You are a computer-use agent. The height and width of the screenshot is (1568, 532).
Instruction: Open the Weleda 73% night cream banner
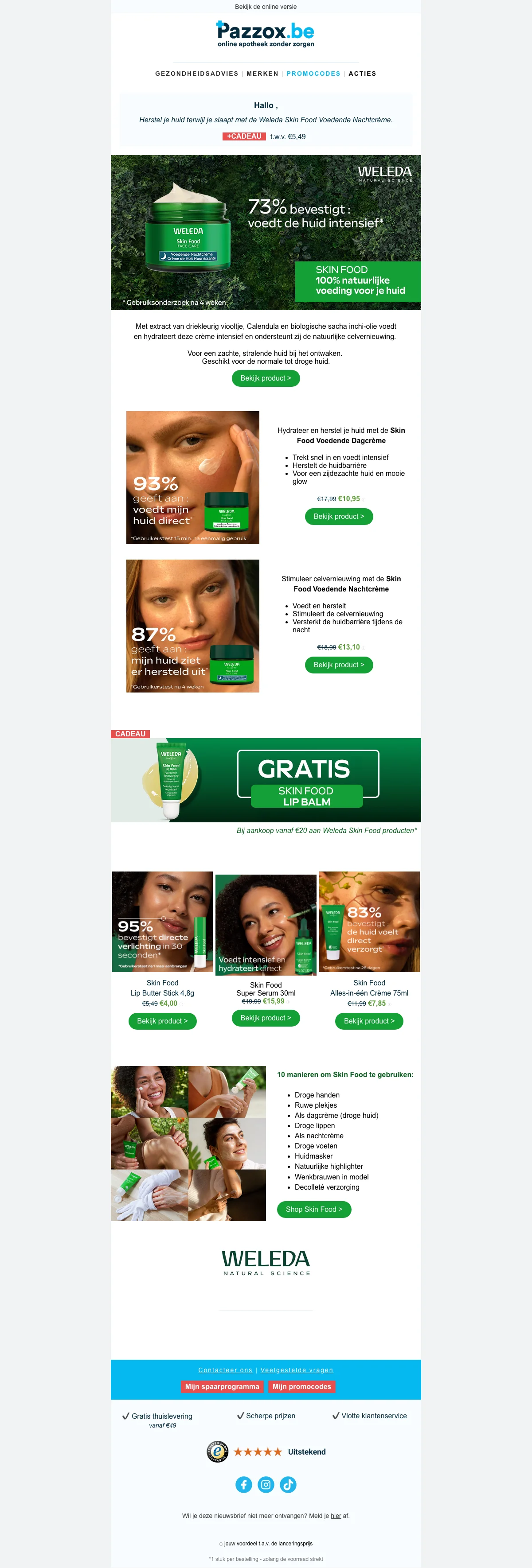[x=266, y=232]
